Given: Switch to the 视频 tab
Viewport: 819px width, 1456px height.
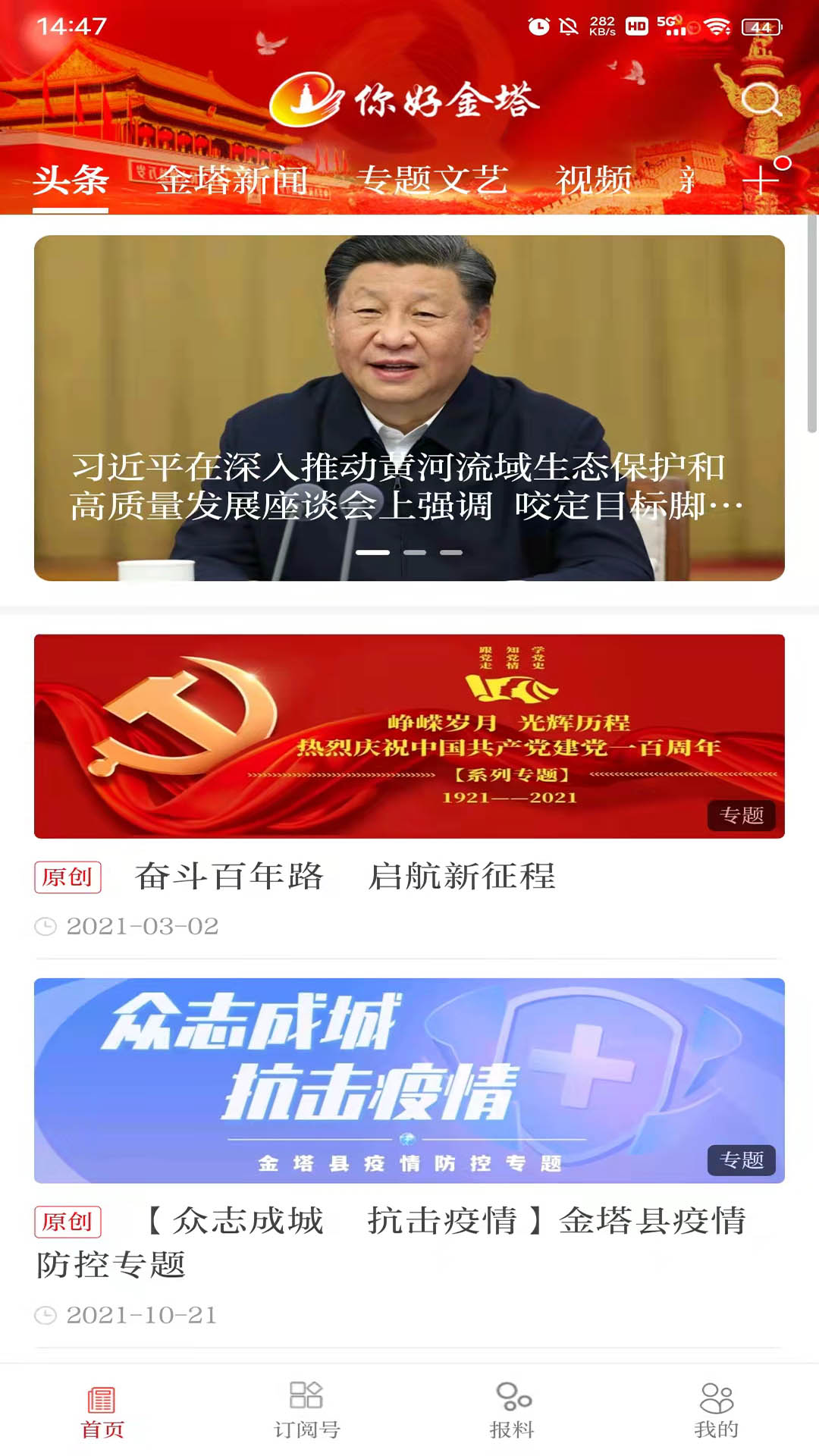Looking at the screenshot, I should tap(595, 180).
